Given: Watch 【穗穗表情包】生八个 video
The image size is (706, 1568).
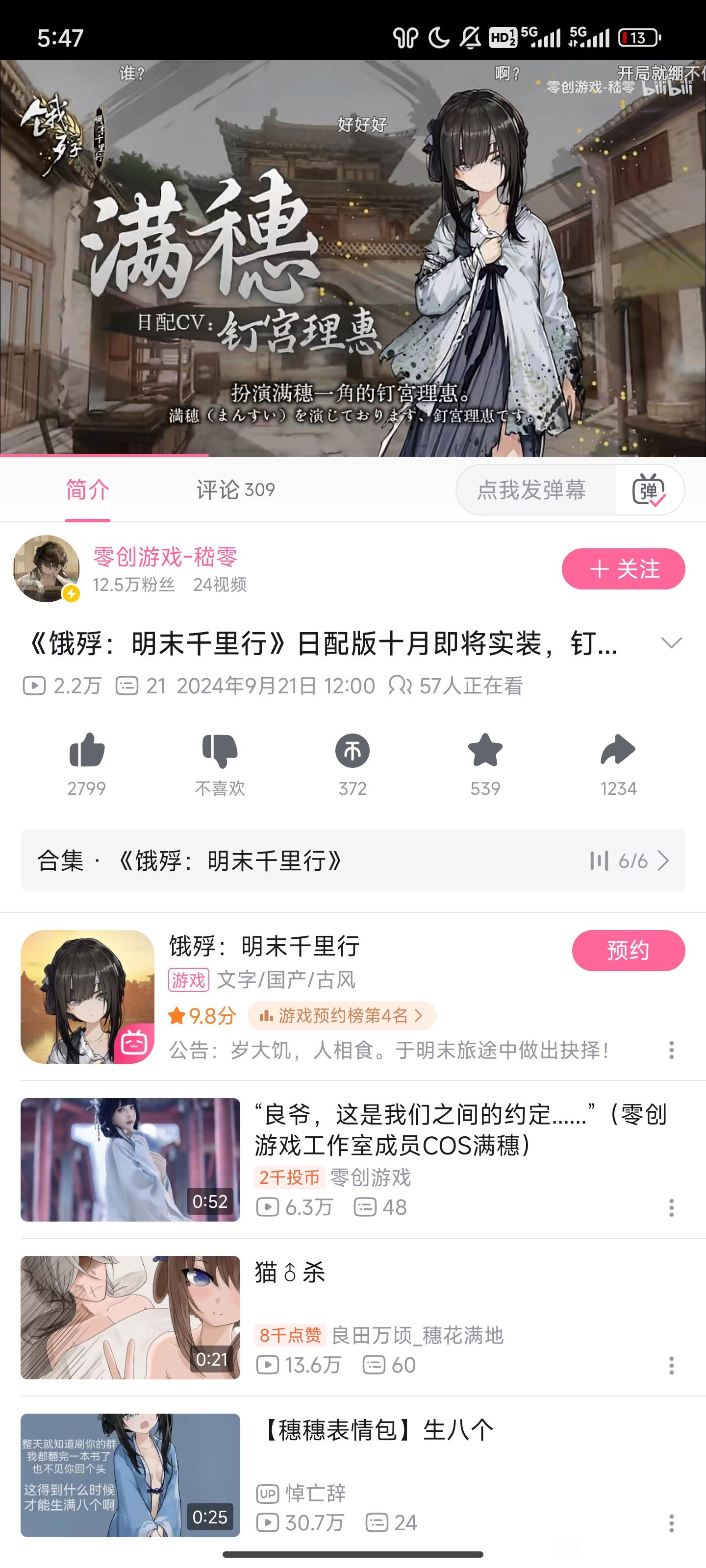Looking at the screenshot, I should tap(130, 1475).
